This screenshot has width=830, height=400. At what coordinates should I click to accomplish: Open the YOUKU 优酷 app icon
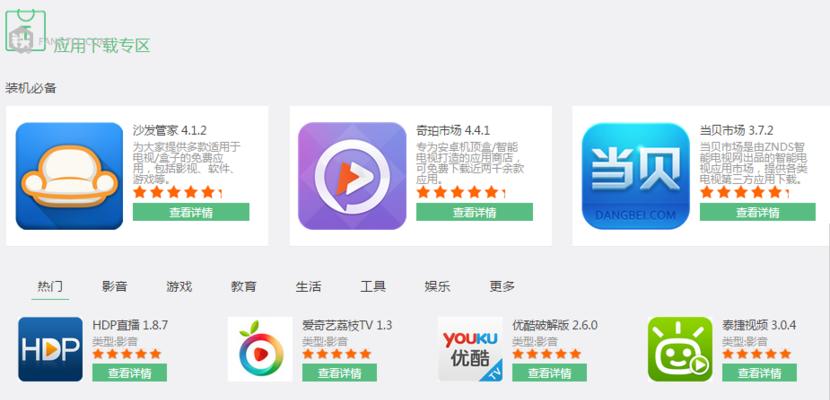(470, 349)
